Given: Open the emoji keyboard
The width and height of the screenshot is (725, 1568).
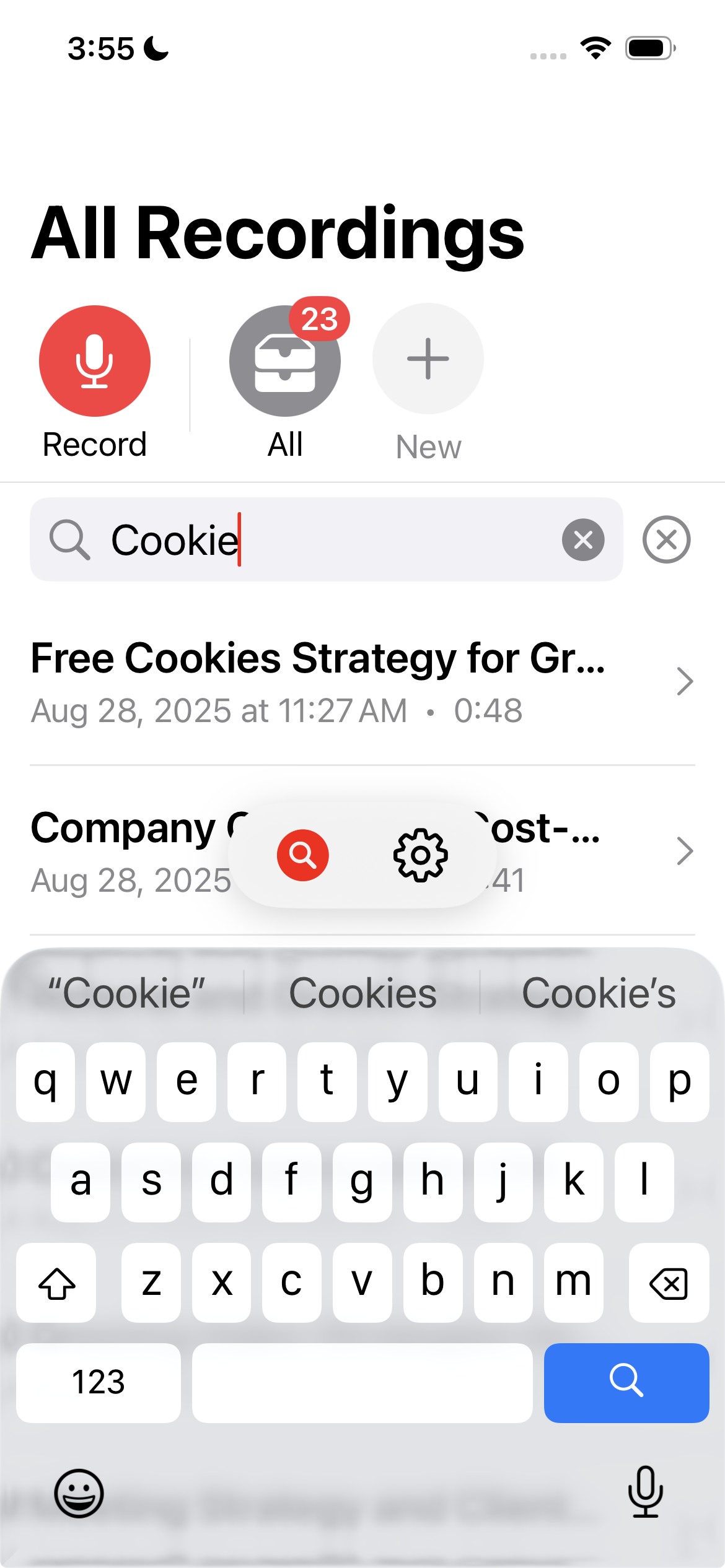Looking at the screenshot, I should (79, 1493).
